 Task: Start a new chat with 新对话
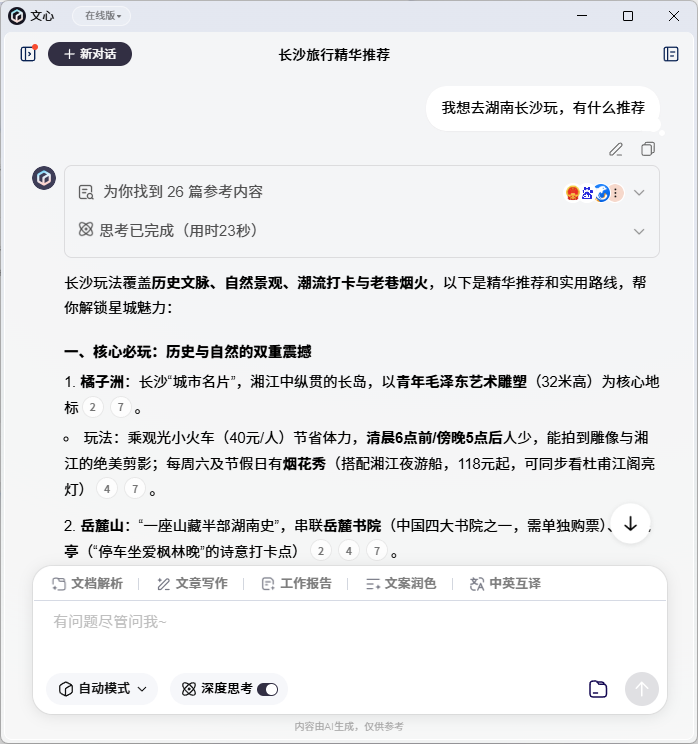[90, 54]
